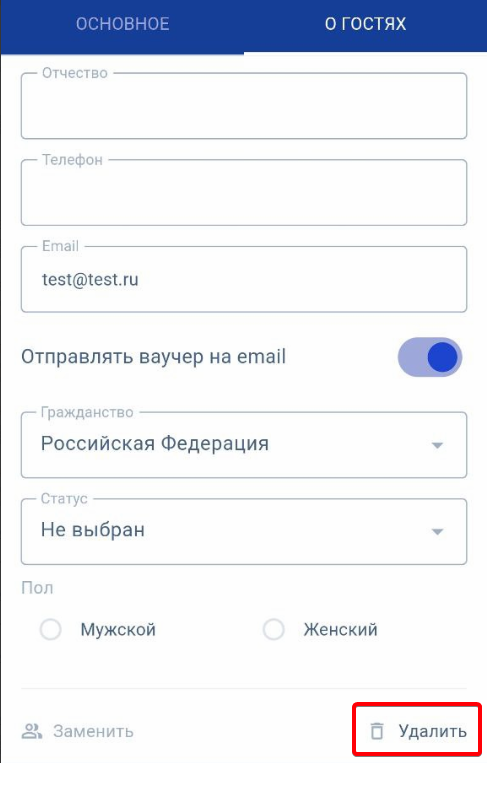Expand the Статус dropdown

coord(244,531)
